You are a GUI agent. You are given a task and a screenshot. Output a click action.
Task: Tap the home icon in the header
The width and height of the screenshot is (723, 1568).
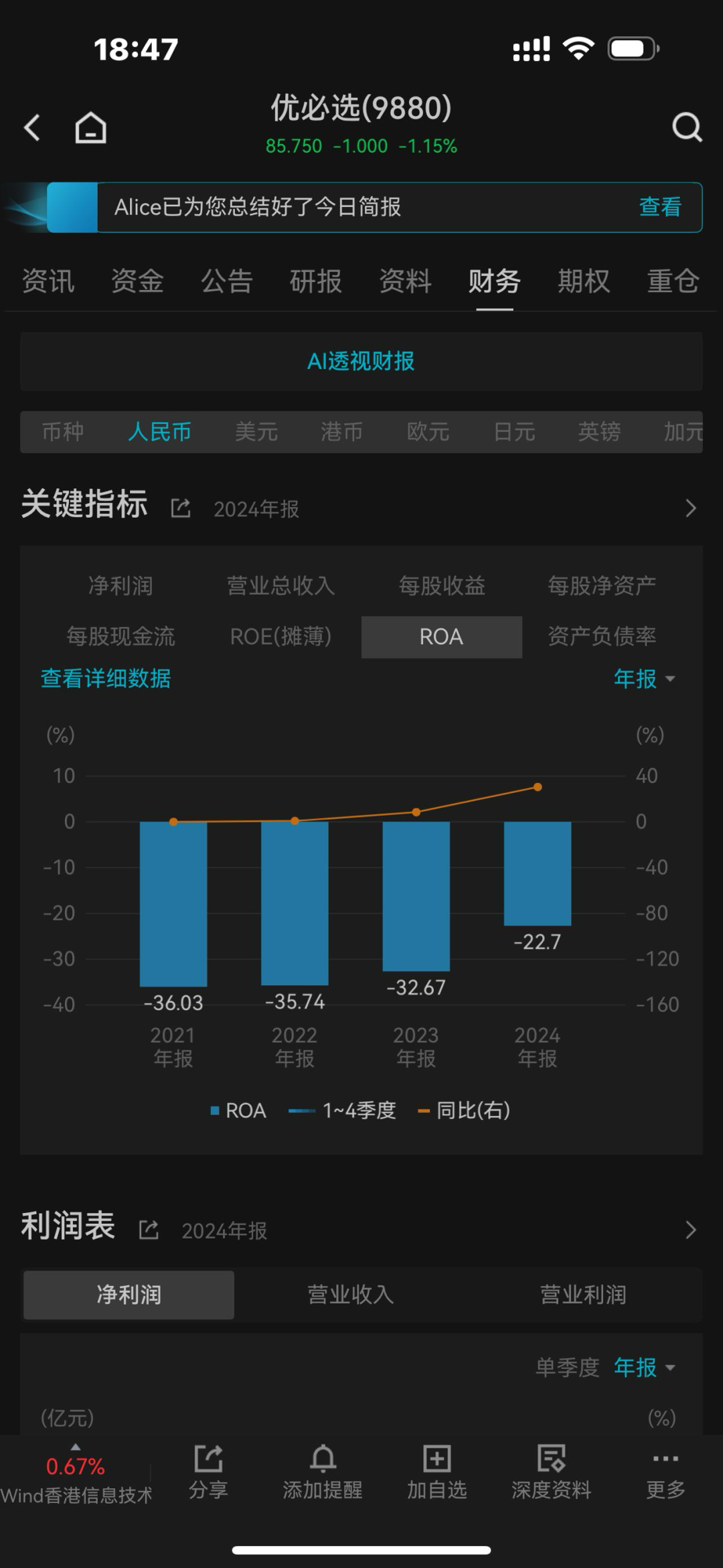click(x=90, y=127)
